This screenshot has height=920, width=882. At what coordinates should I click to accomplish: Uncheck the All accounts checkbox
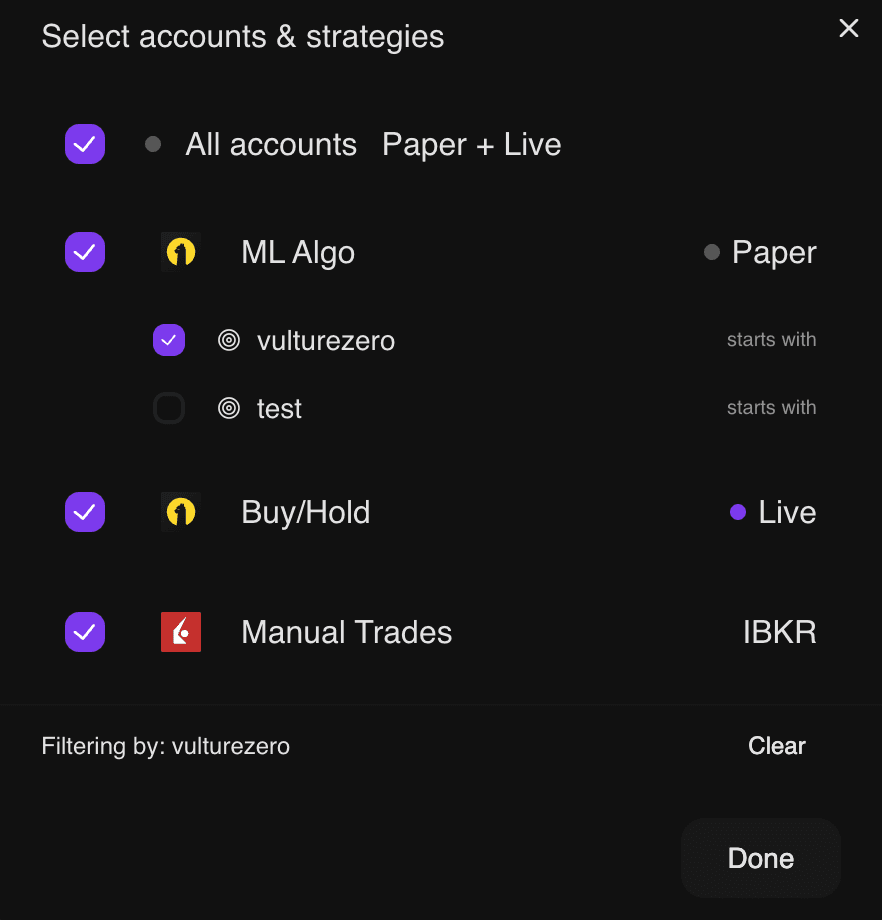[x=84, y=144]
